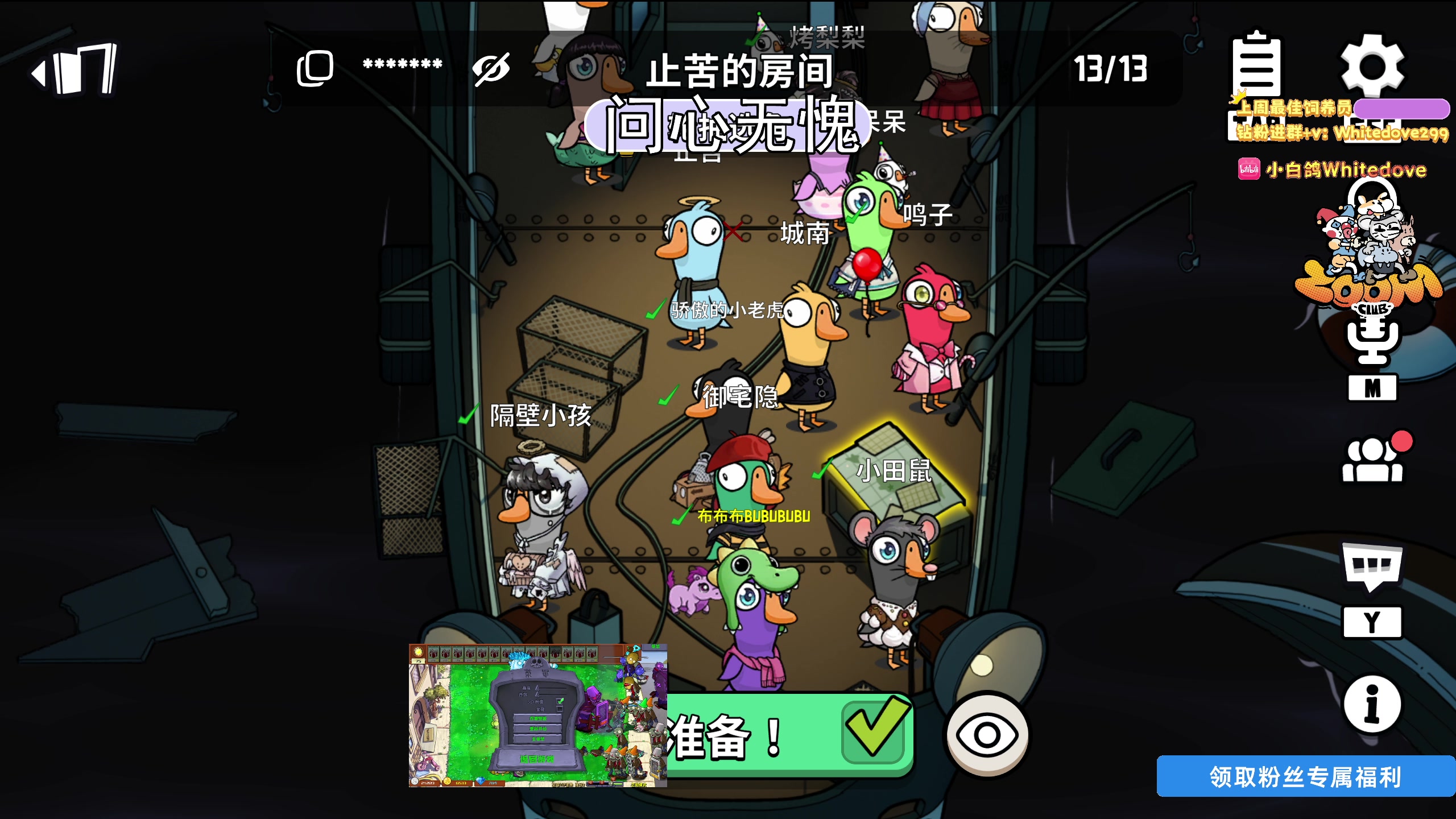Tap the eye spectate button
Screen dimensions: 1456x819
click(x=987, y=734)
